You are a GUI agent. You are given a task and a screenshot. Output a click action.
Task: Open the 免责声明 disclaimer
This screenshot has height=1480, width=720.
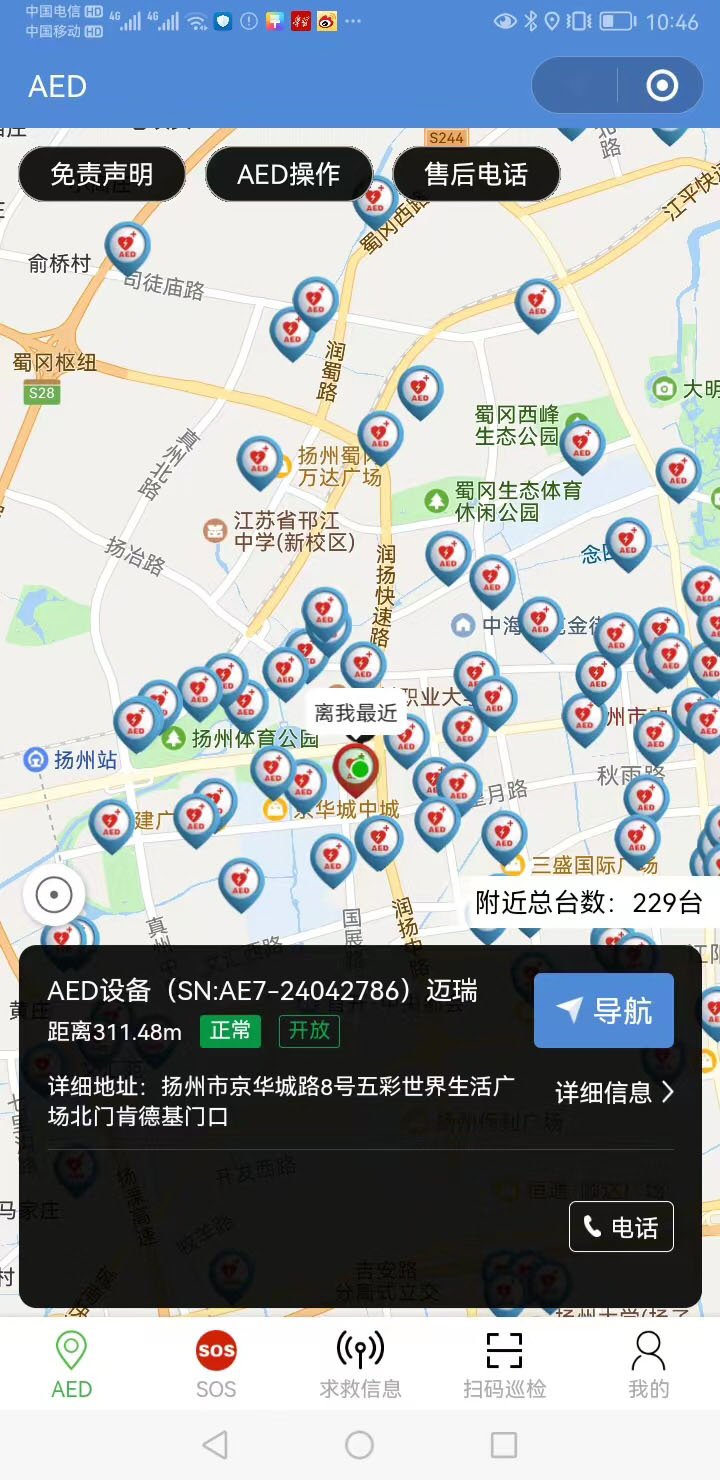[x=102, y=175]
